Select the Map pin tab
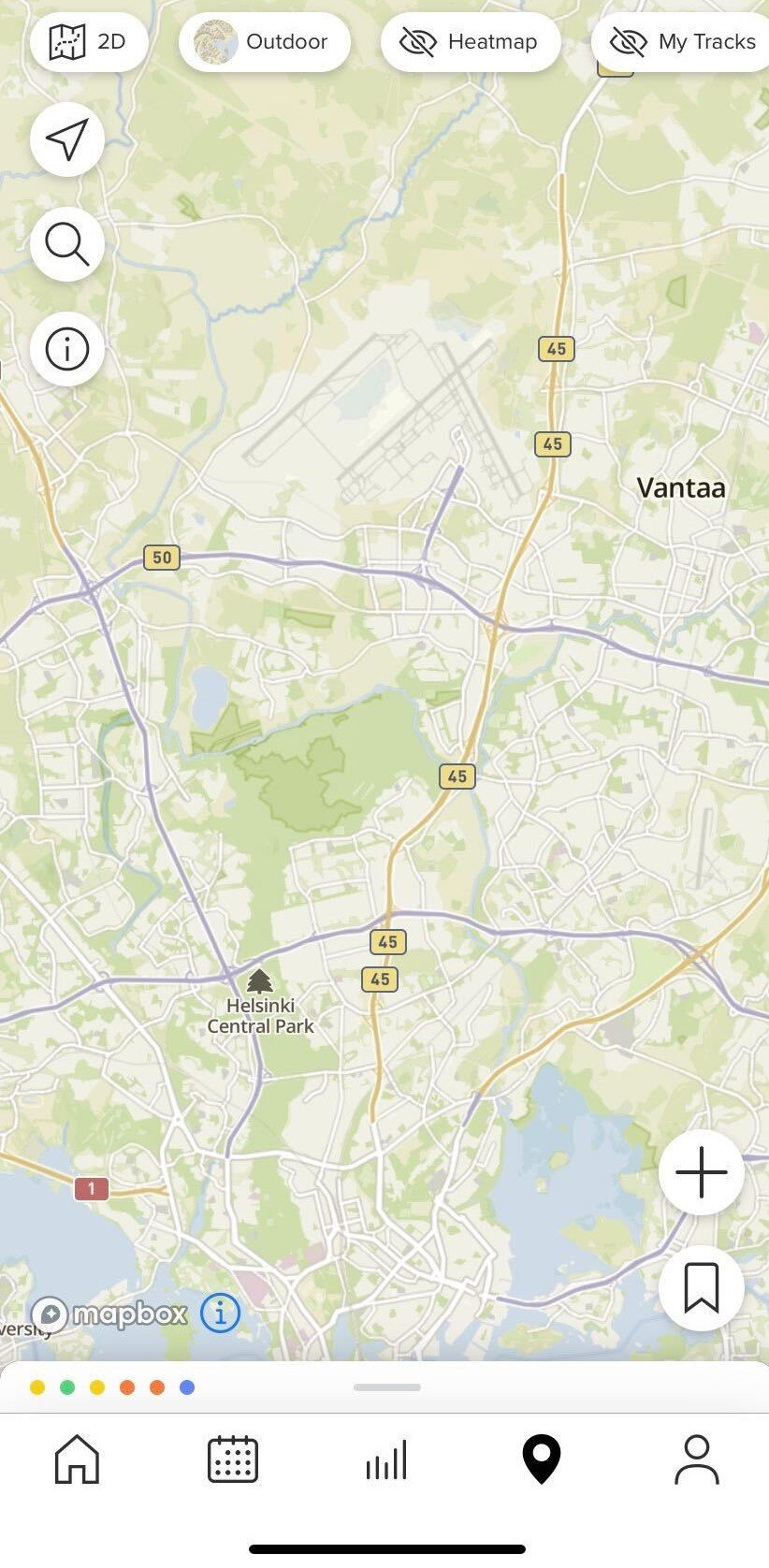 point(541,1459)
